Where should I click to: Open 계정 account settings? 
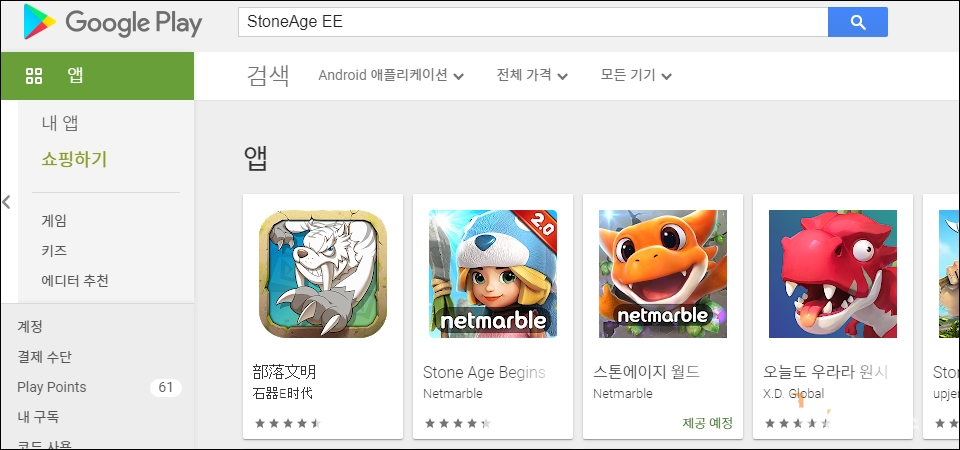point(30,326)
